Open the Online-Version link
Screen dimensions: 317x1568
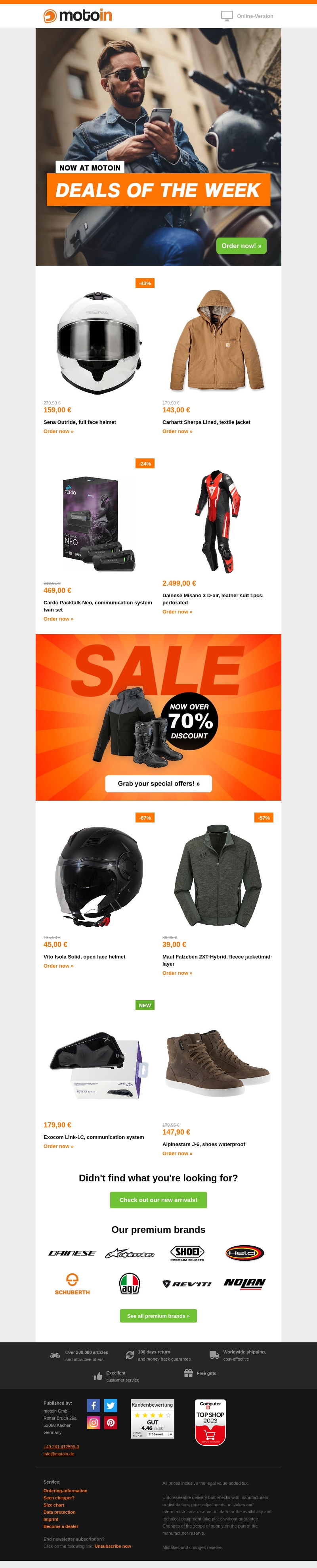coord(254,16)
